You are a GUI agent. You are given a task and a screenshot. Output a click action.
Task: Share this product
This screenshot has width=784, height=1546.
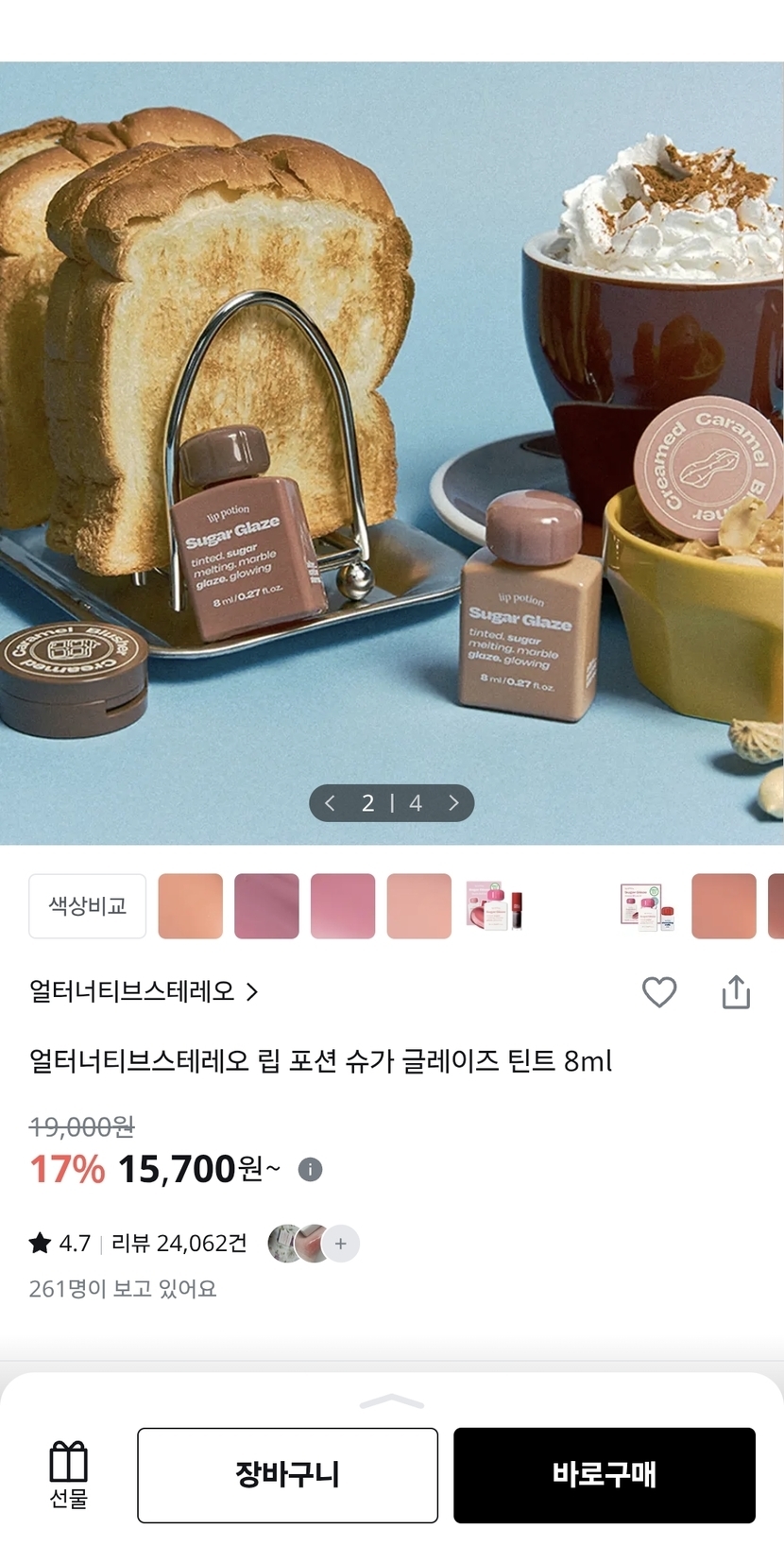click(x=736, y=992)
